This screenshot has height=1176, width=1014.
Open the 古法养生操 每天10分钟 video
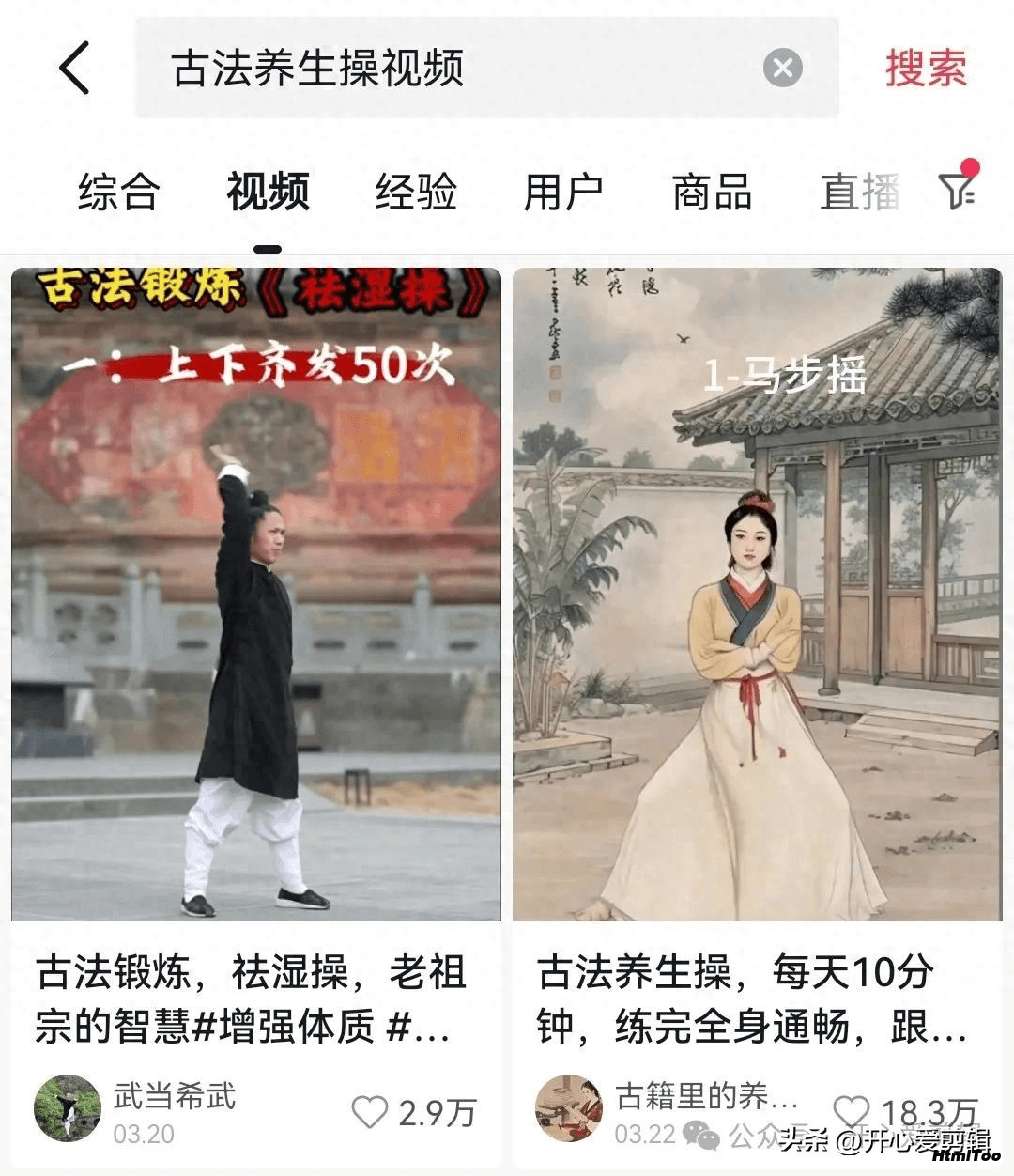(x=757, y=594)
